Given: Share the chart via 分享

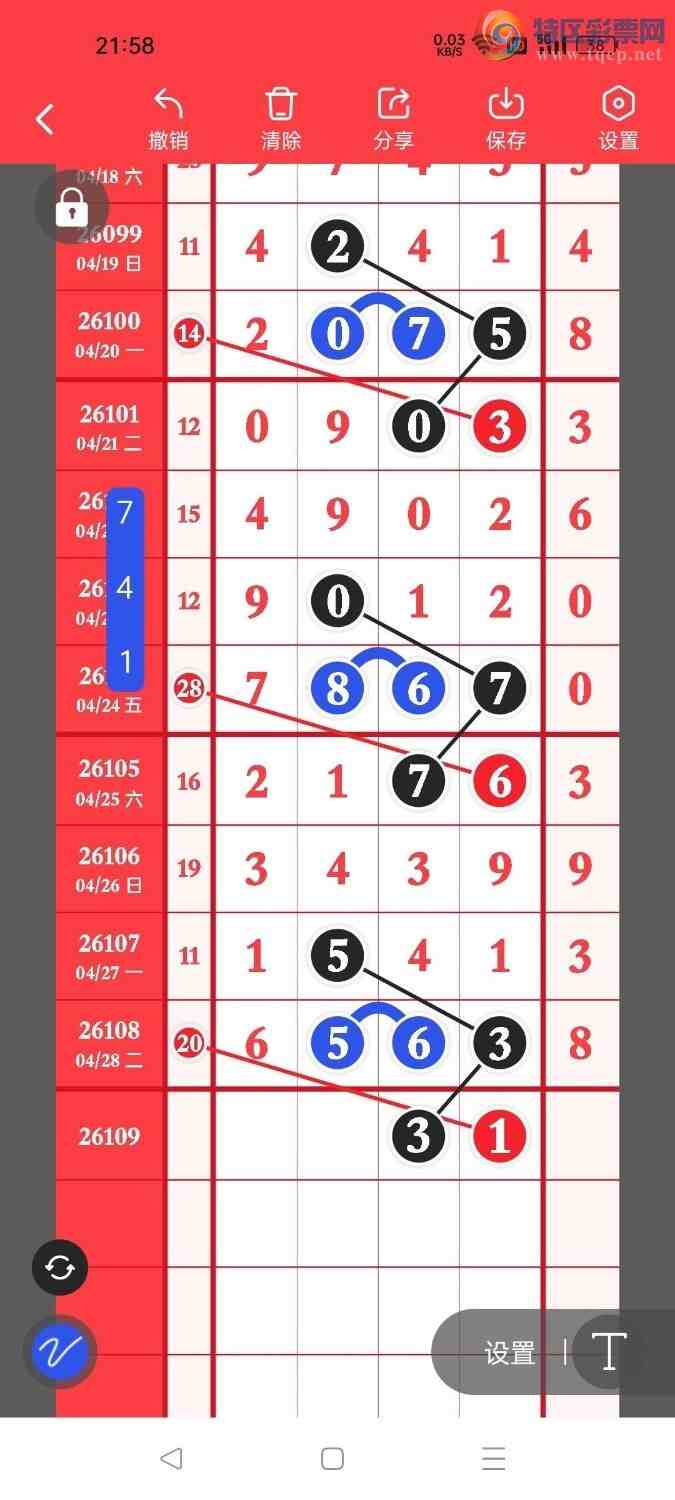Looking at the screenshot, I should coord(393,120).
